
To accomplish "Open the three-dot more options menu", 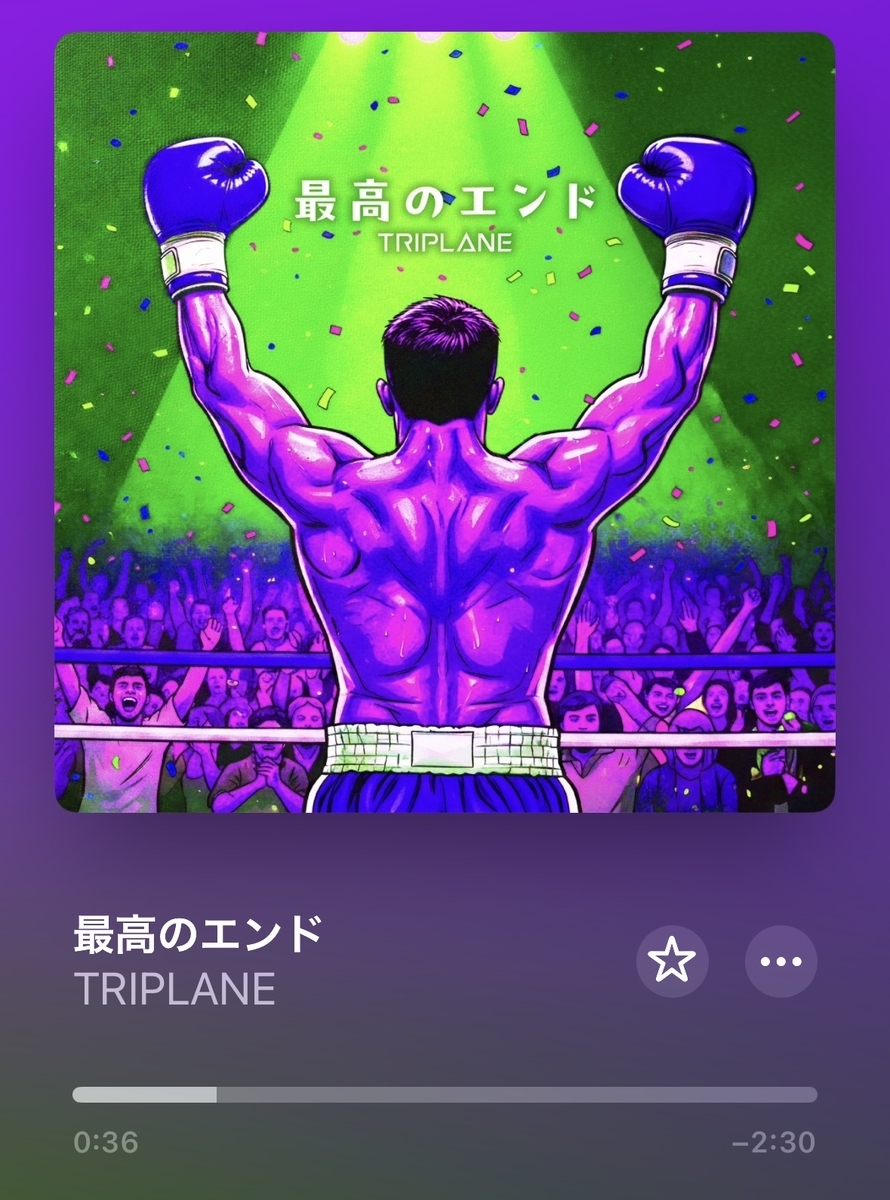I will (x=781, y=961).
